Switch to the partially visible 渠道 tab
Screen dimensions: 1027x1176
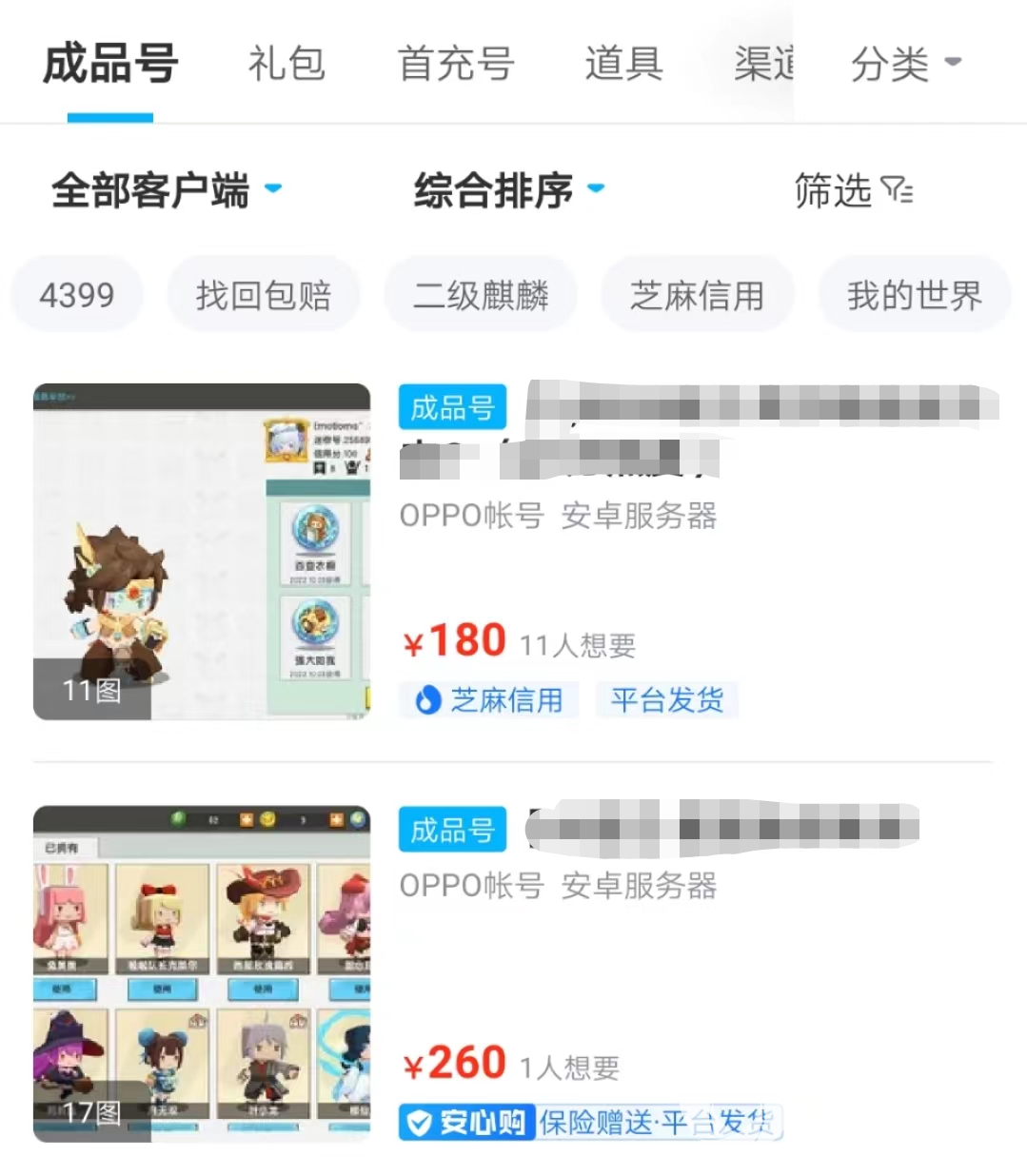point(763,65)
